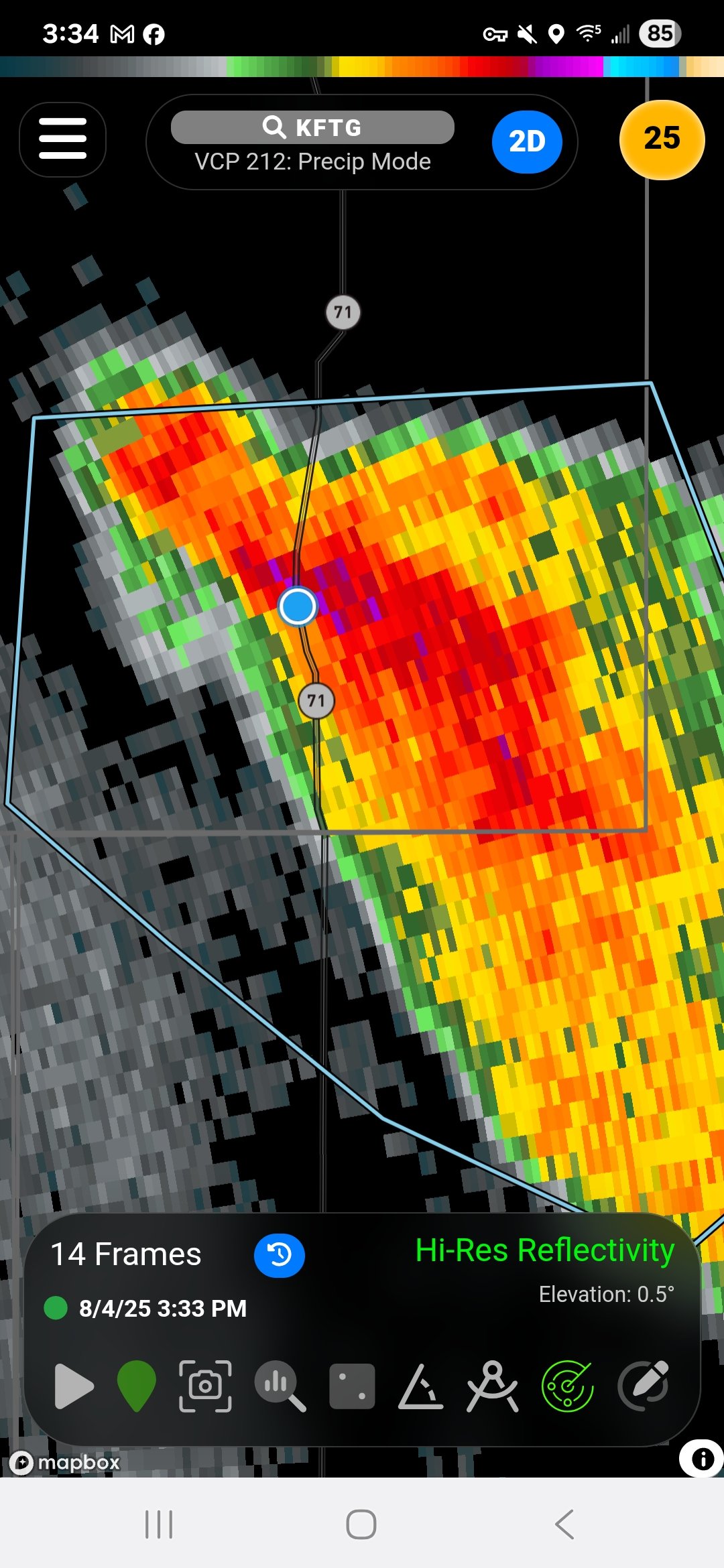Tap the blue location marker on map
The width and height of the screenshot is (724, 1568).
point(298,606)
